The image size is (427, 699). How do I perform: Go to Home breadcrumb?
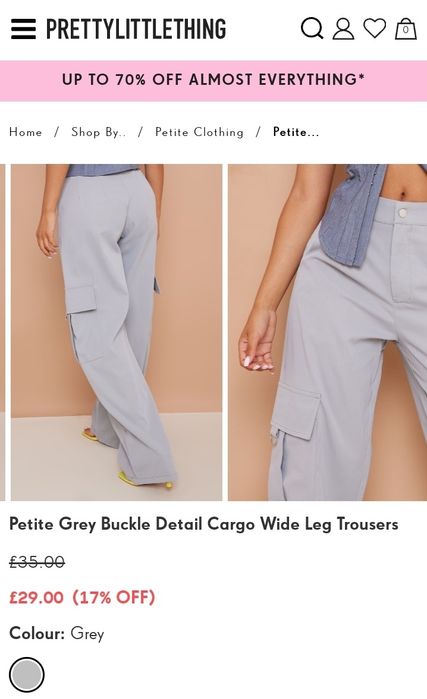click(x=26, y=132)
